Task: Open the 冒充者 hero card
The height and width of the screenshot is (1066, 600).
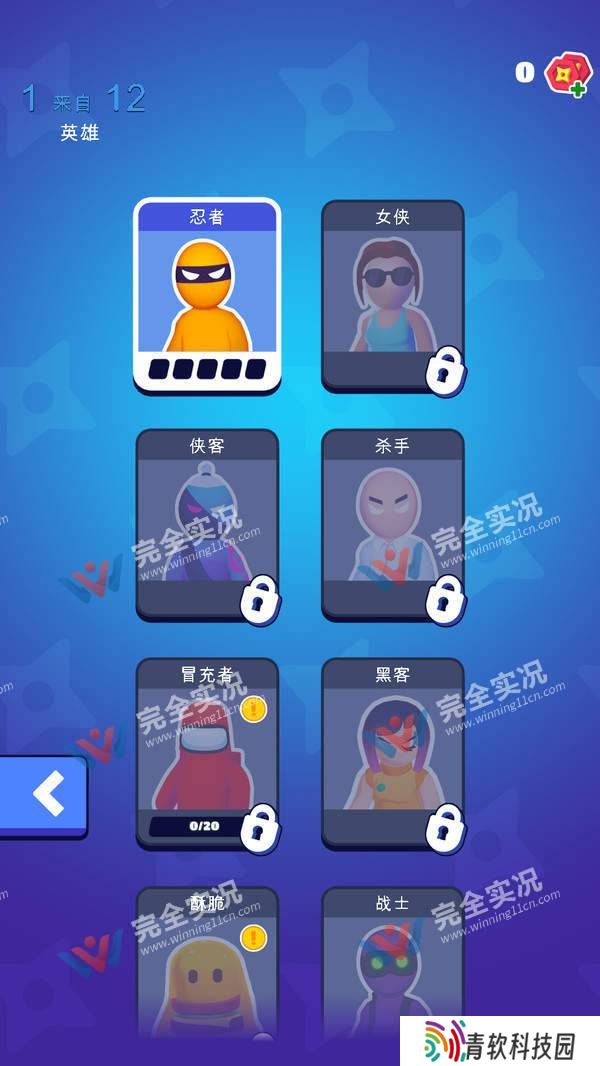Action: [x=207, y=753]
